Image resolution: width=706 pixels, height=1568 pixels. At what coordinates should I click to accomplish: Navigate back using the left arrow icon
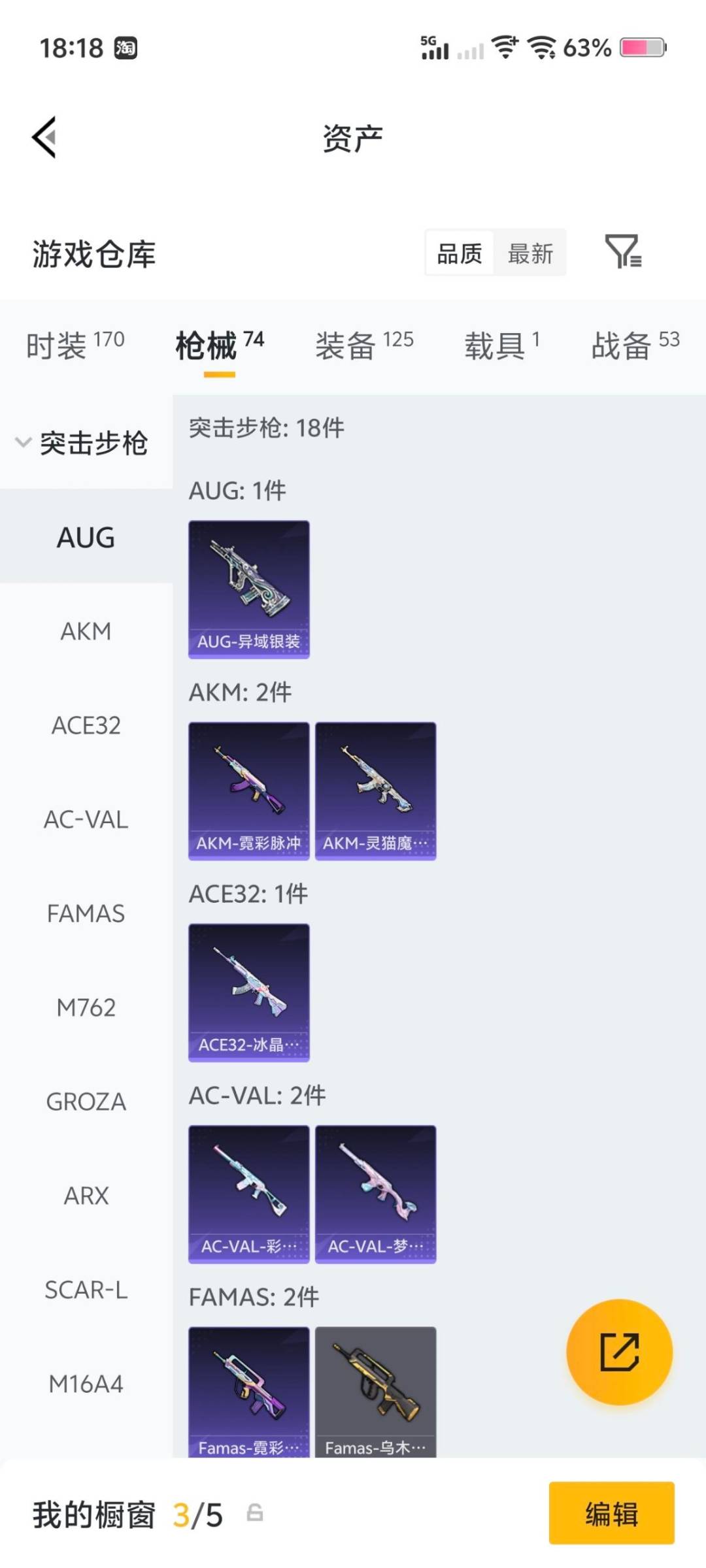(x=43, y=137)
